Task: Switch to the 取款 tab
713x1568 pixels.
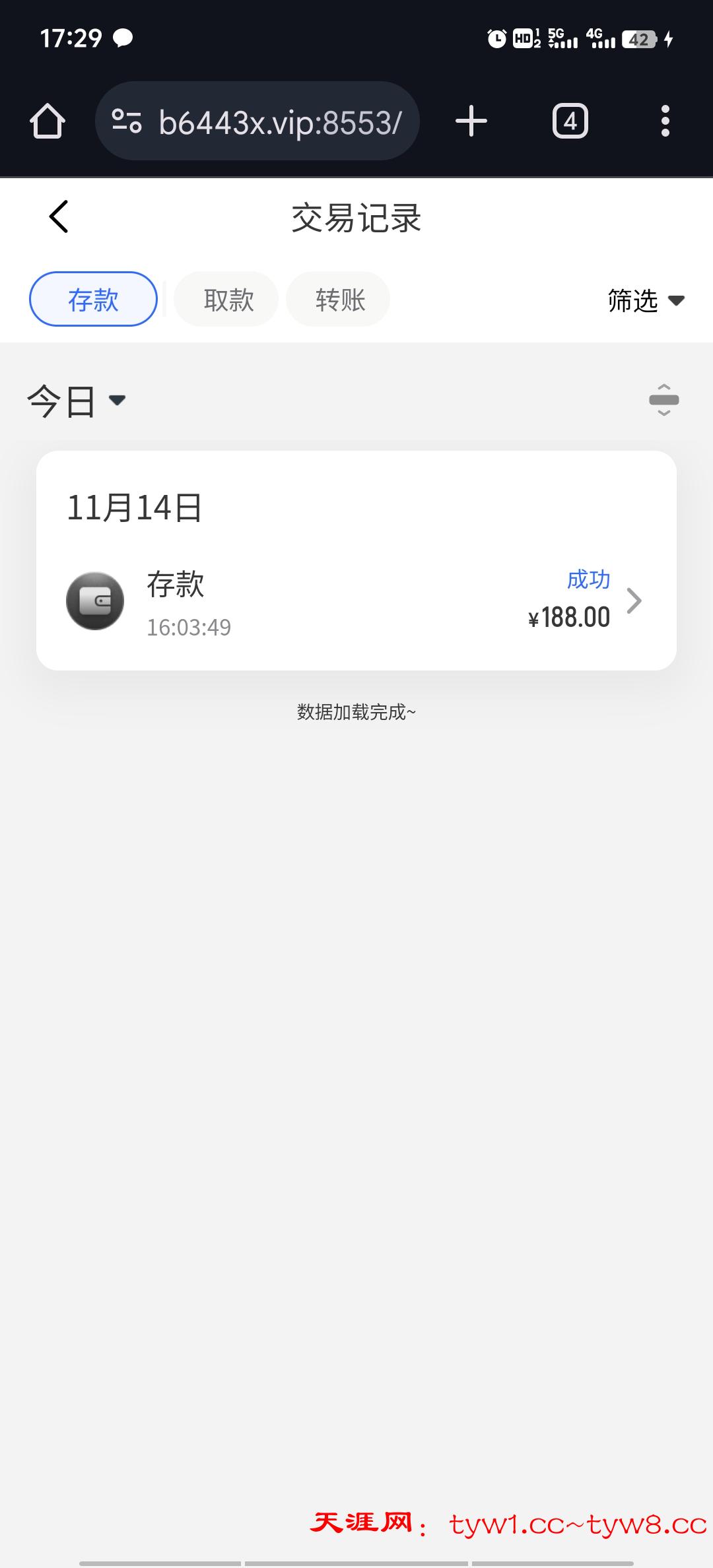Action: click(x=228, y=300)
